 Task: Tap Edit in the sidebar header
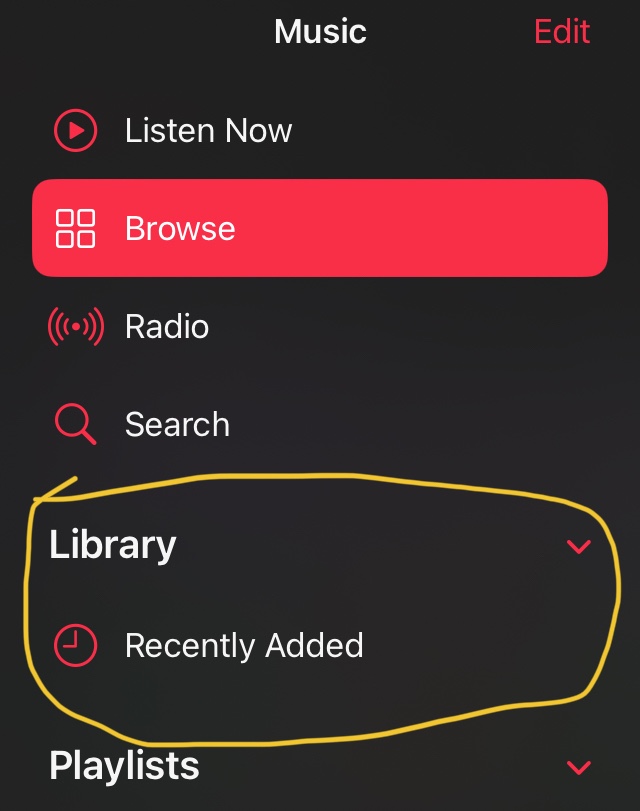coord(562,32)
